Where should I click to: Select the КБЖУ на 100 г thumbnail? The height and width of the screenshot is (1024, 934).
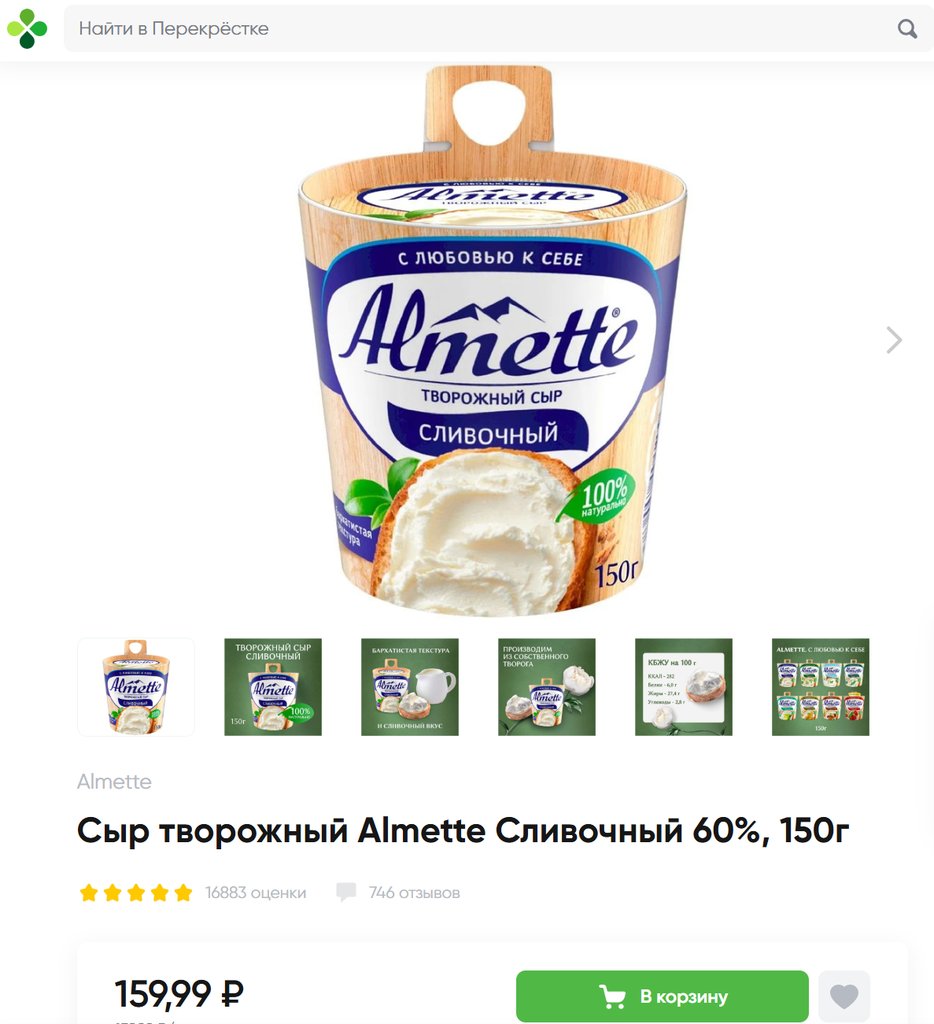click(684, 687)
